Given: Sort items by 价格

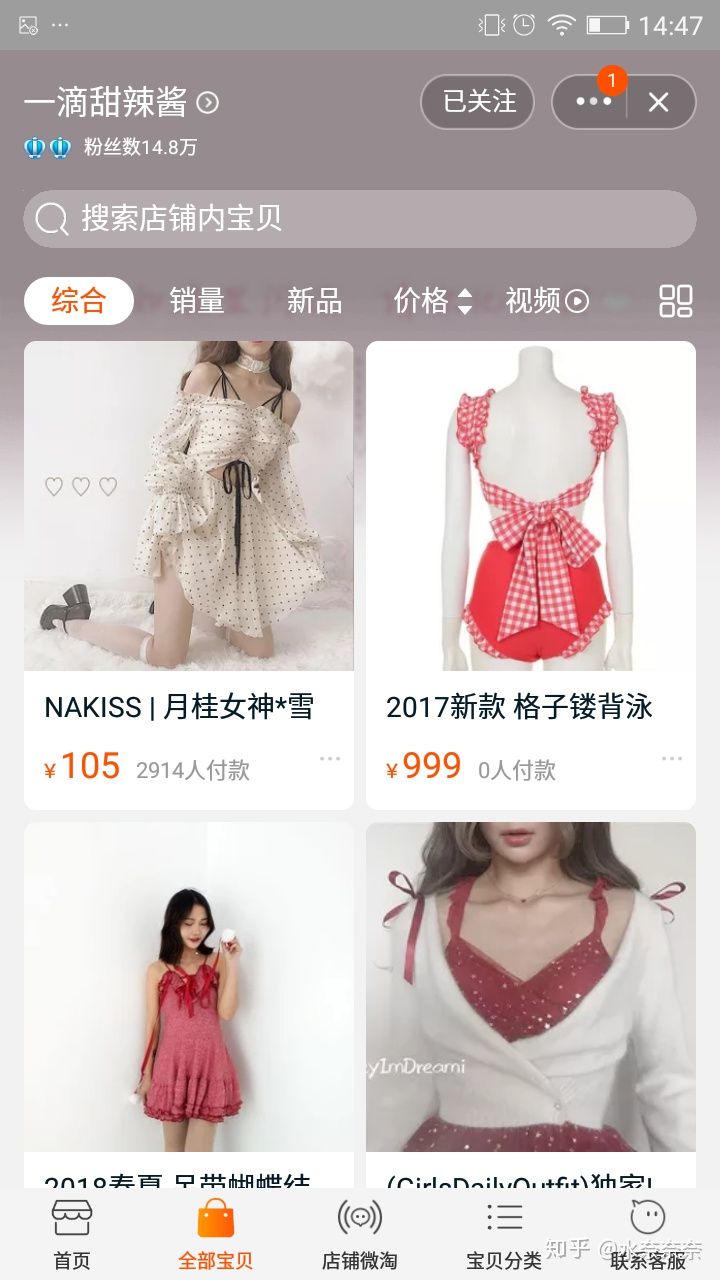Looking at the screenshot, I should pos(432,301).
